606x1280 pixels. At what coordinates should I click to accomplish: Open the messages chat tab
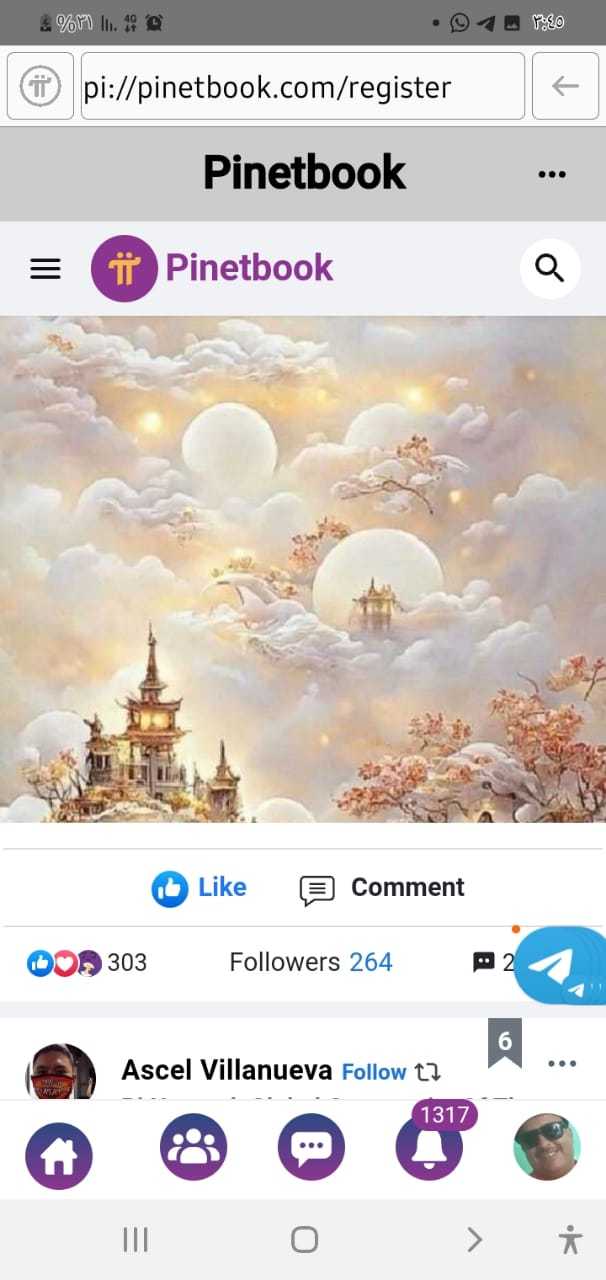point(311,1148)
